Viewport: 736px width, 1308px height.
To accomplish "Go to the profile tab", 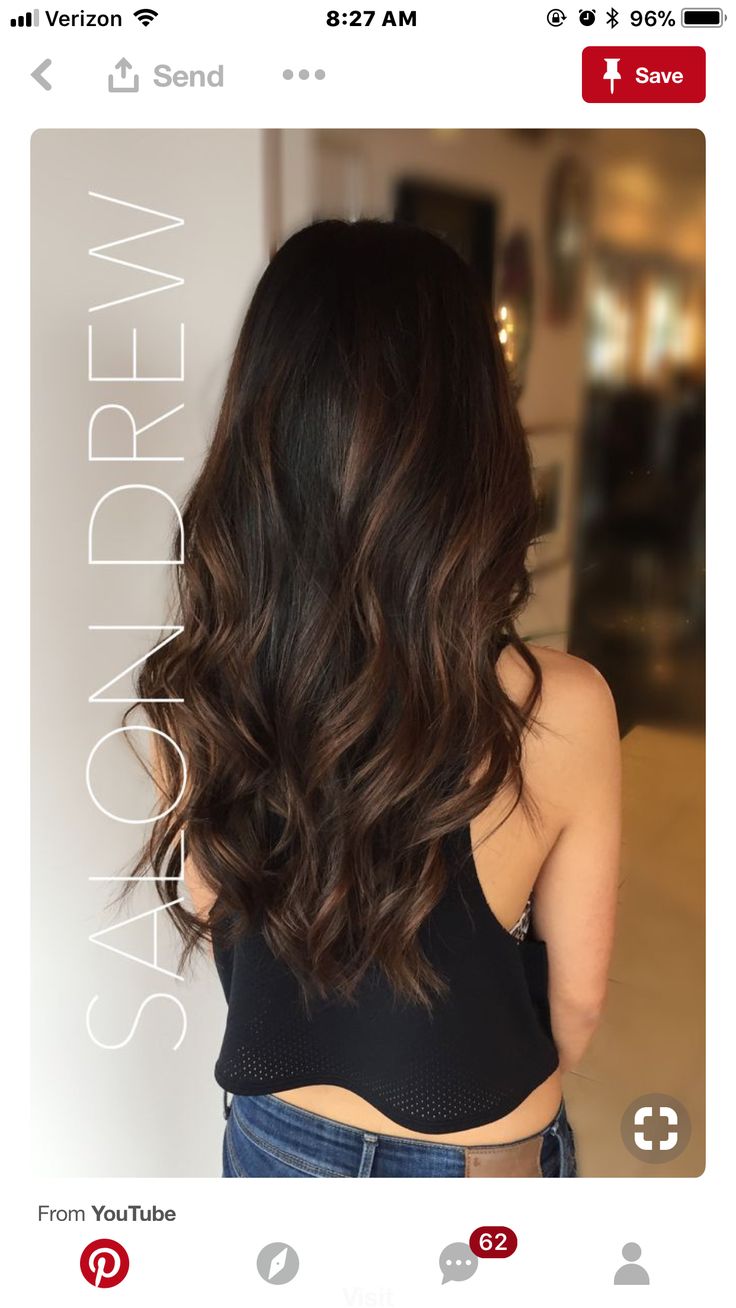I will [x=631, y=1263].
